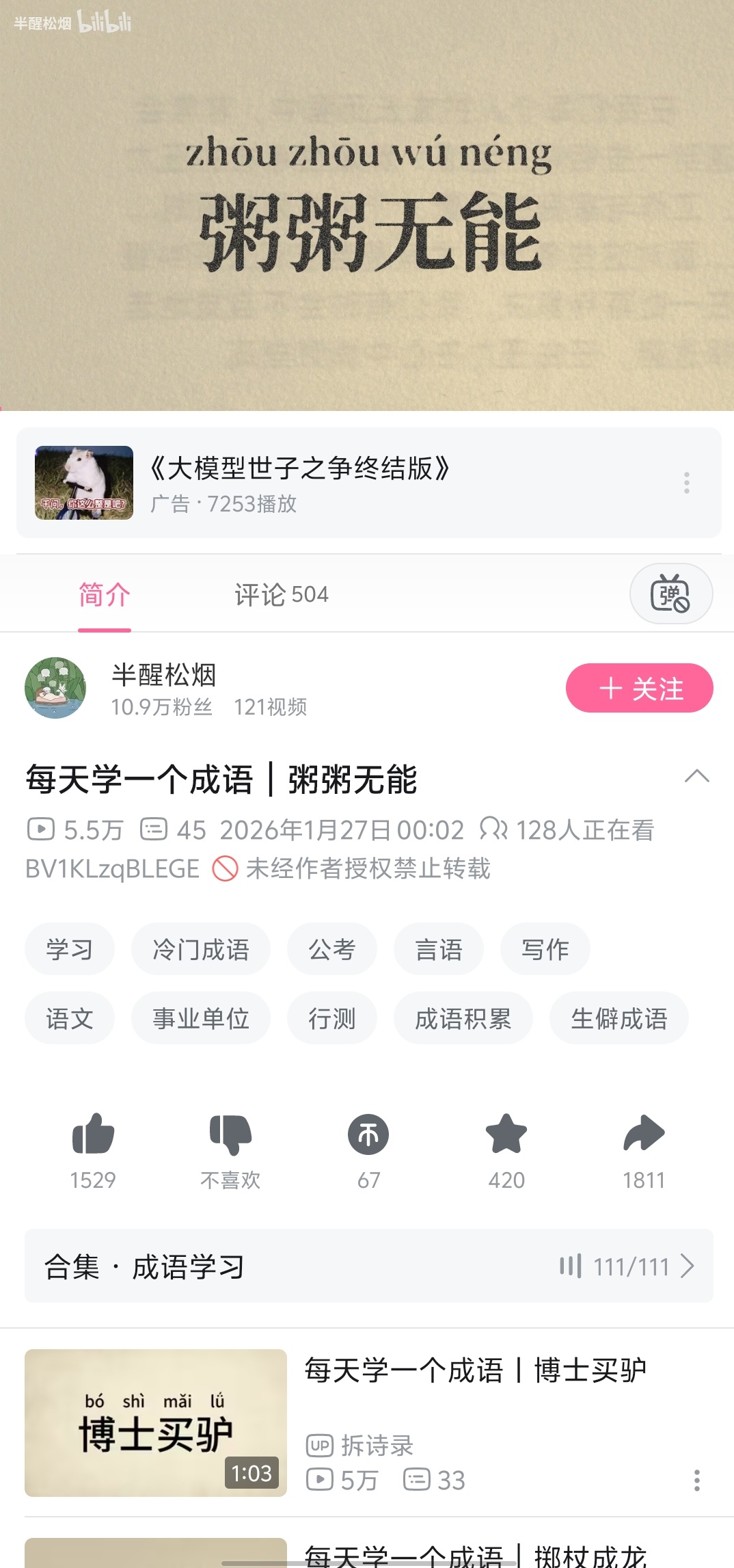Open the 合集 · 成语学习 collection list
The width and height of the screenshot is (734, 1568).
(x=368, y=1266)
